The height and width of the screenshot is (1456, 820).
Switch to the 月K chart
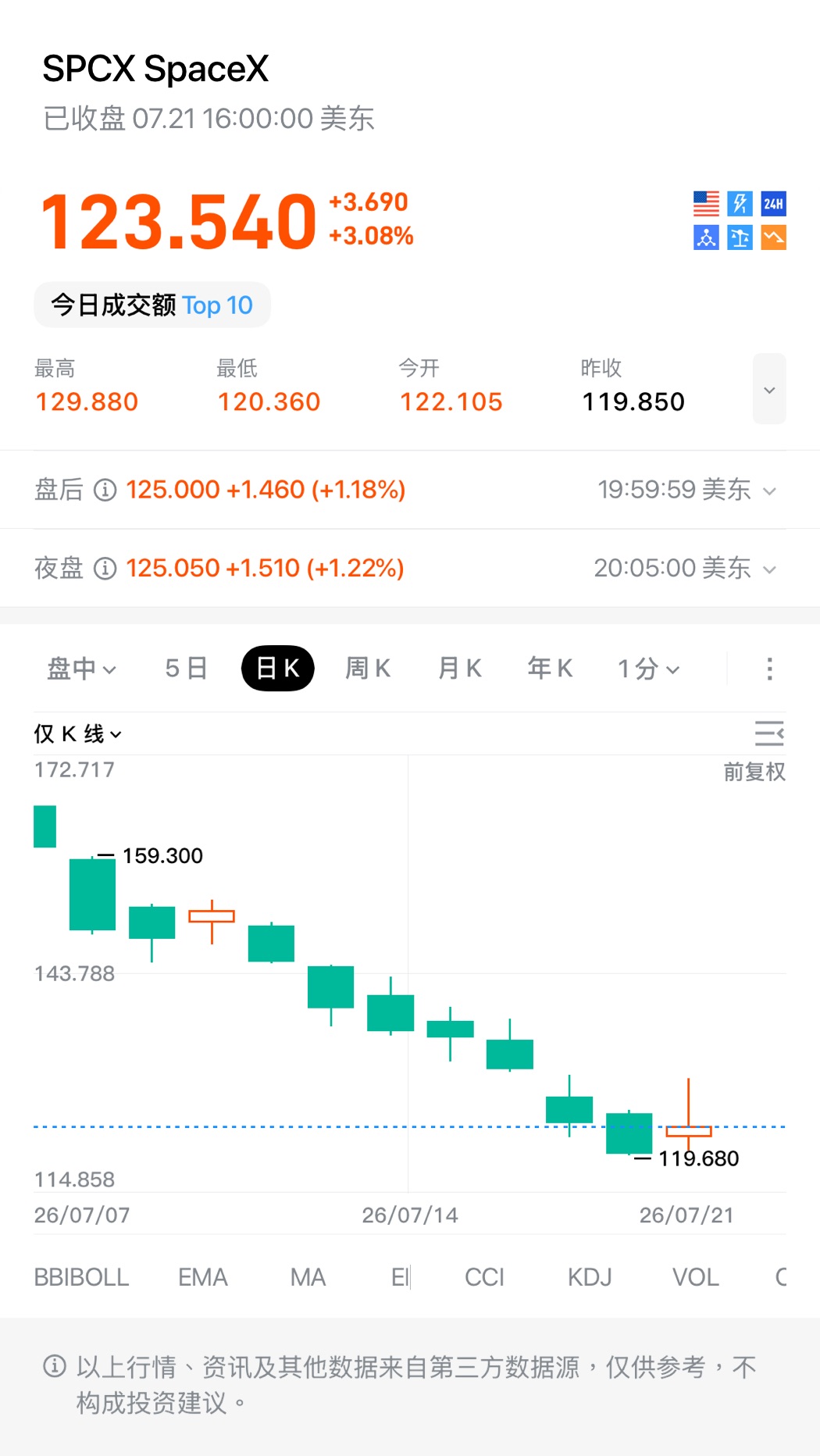[459, 669]
